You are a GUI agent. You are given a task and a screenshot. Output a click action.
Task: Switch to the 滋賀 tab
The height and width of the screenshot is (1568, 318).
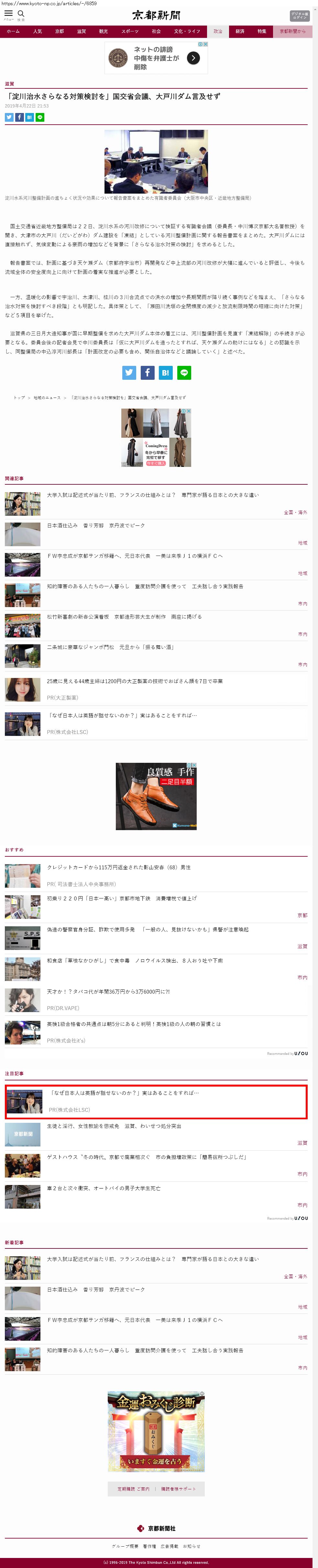tap(82, 31)
